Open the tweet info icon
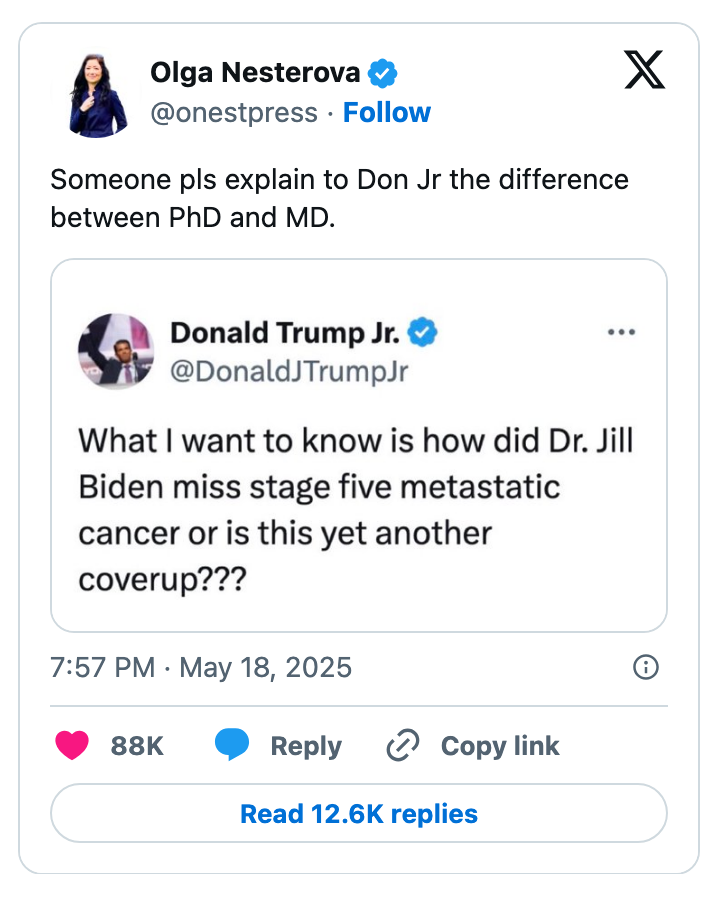The height and width of the screenshot is (898, 722). (x=646, y=667)
